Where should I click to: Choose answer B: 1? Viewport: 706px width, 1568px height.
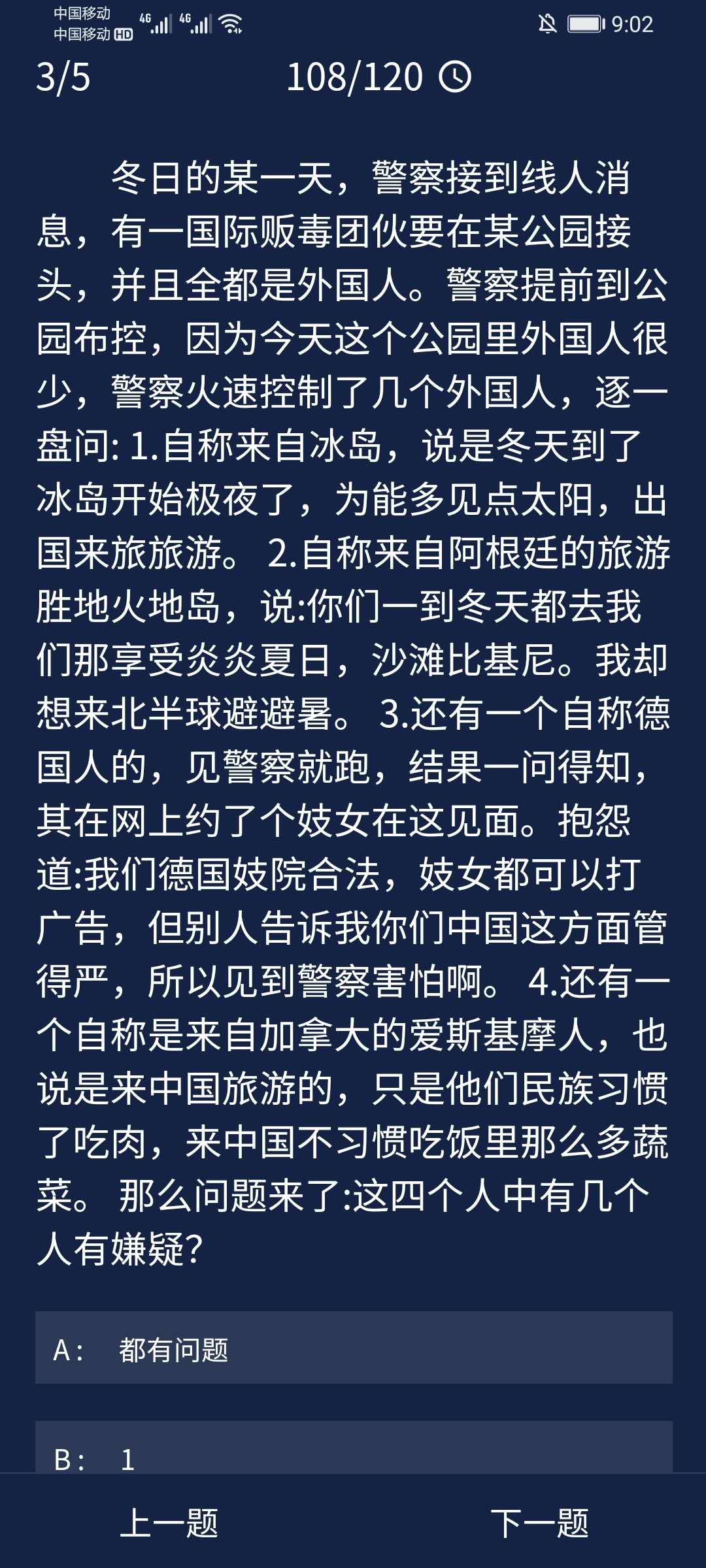[x=353, y=1452]
